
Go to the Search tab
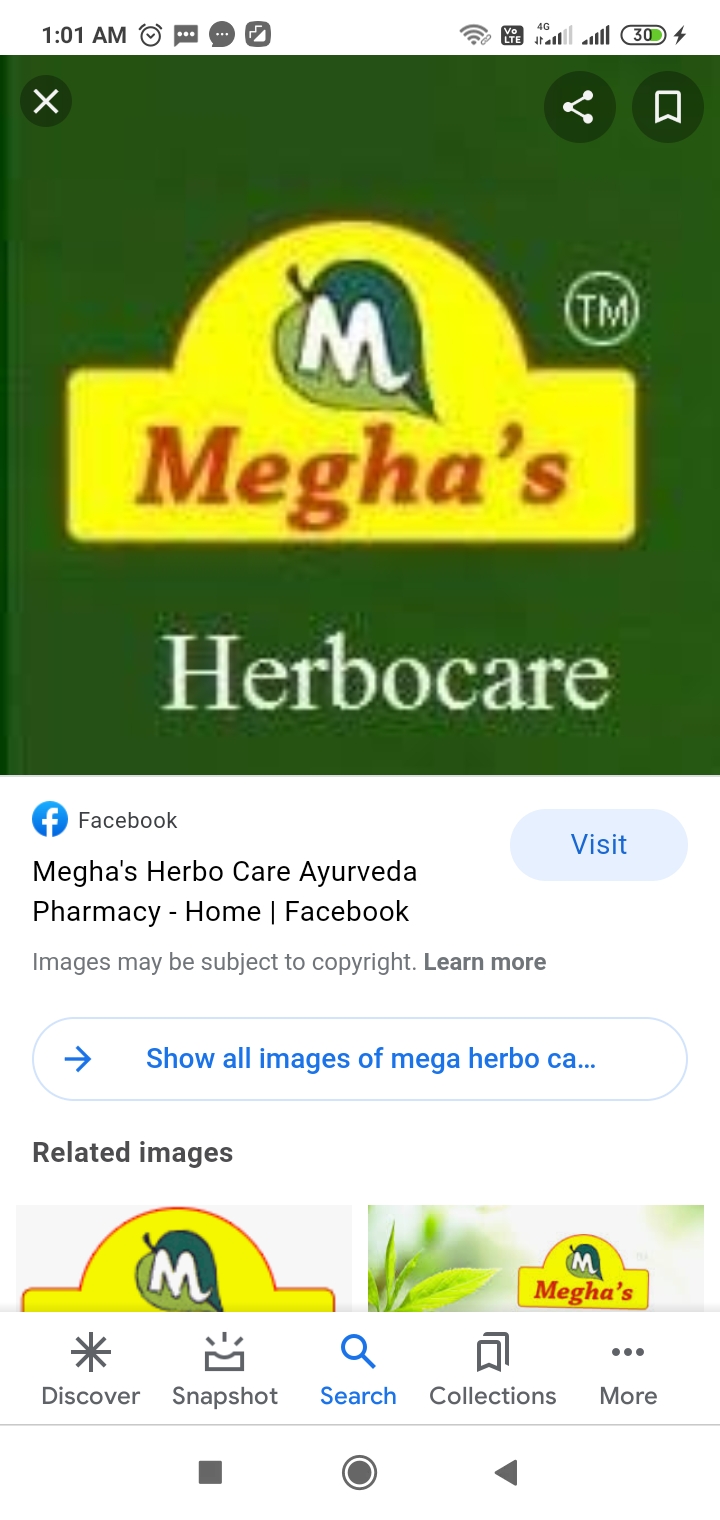point(358,1370)
